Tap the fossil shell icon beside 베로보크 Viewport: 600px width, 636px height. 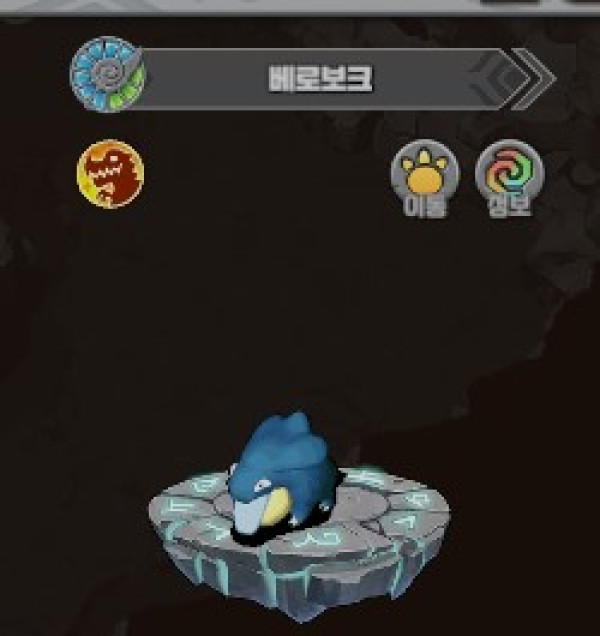[x=106, y=75]
